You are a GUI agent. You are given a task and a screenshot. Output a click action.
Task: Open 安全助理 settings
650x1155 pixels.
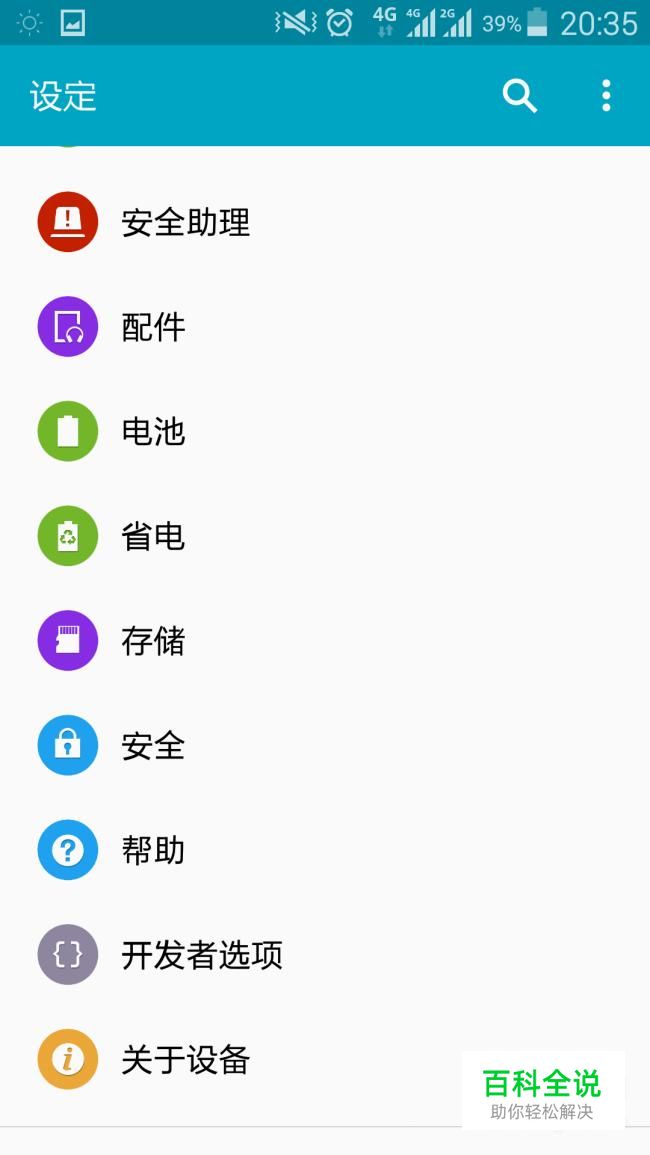point(186,222)
